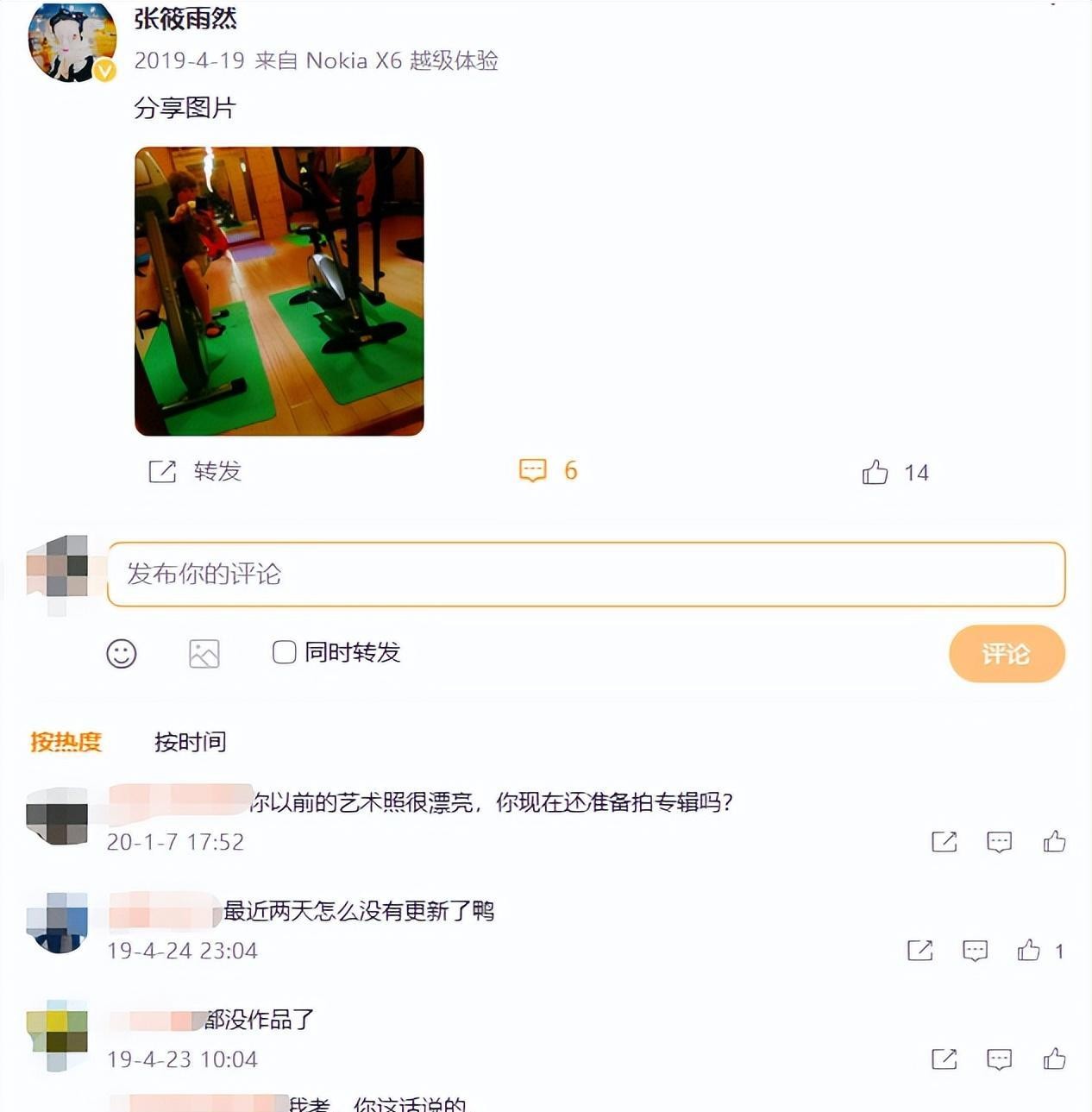The width and height of the screenshot is (1092, 1112).
Task: Open 张筱雨然's profile avatar
Action: click(72, 41)
